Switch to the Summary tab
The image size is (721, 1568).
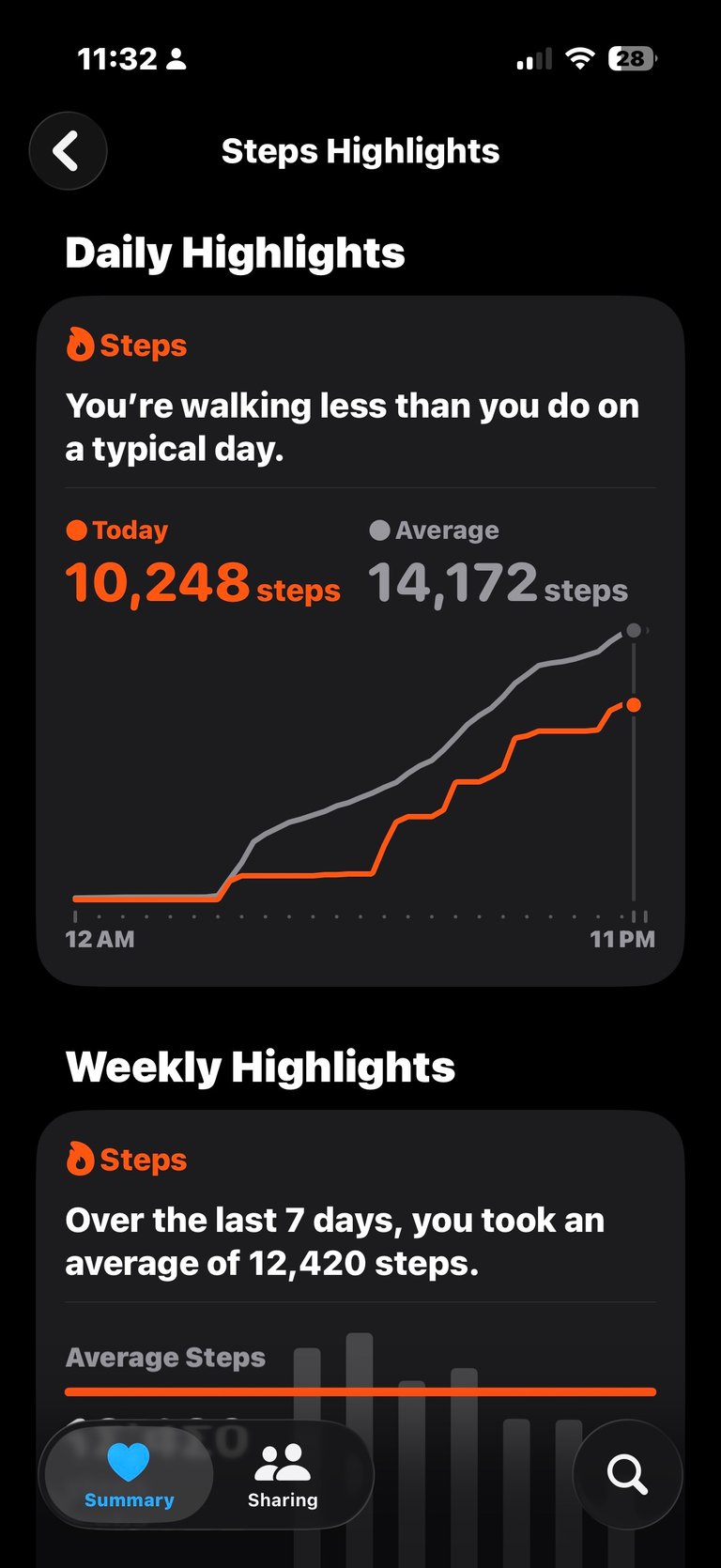[x=130, y=1474]
